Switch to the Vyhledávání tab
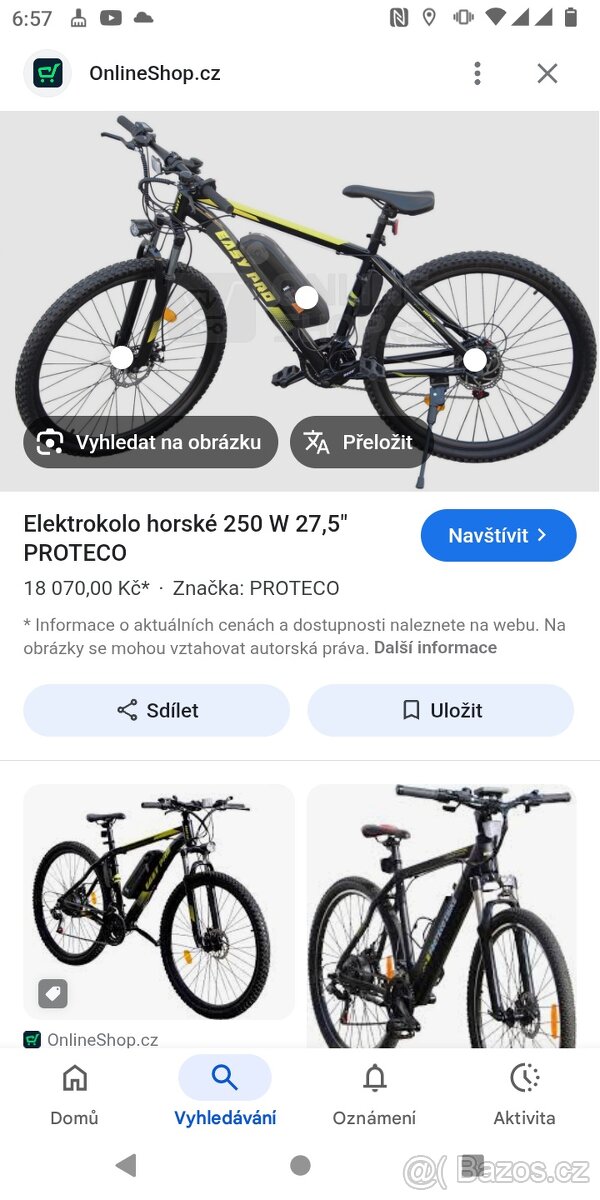Viewport: 600px width, 1200px height. pos(225,1091)
